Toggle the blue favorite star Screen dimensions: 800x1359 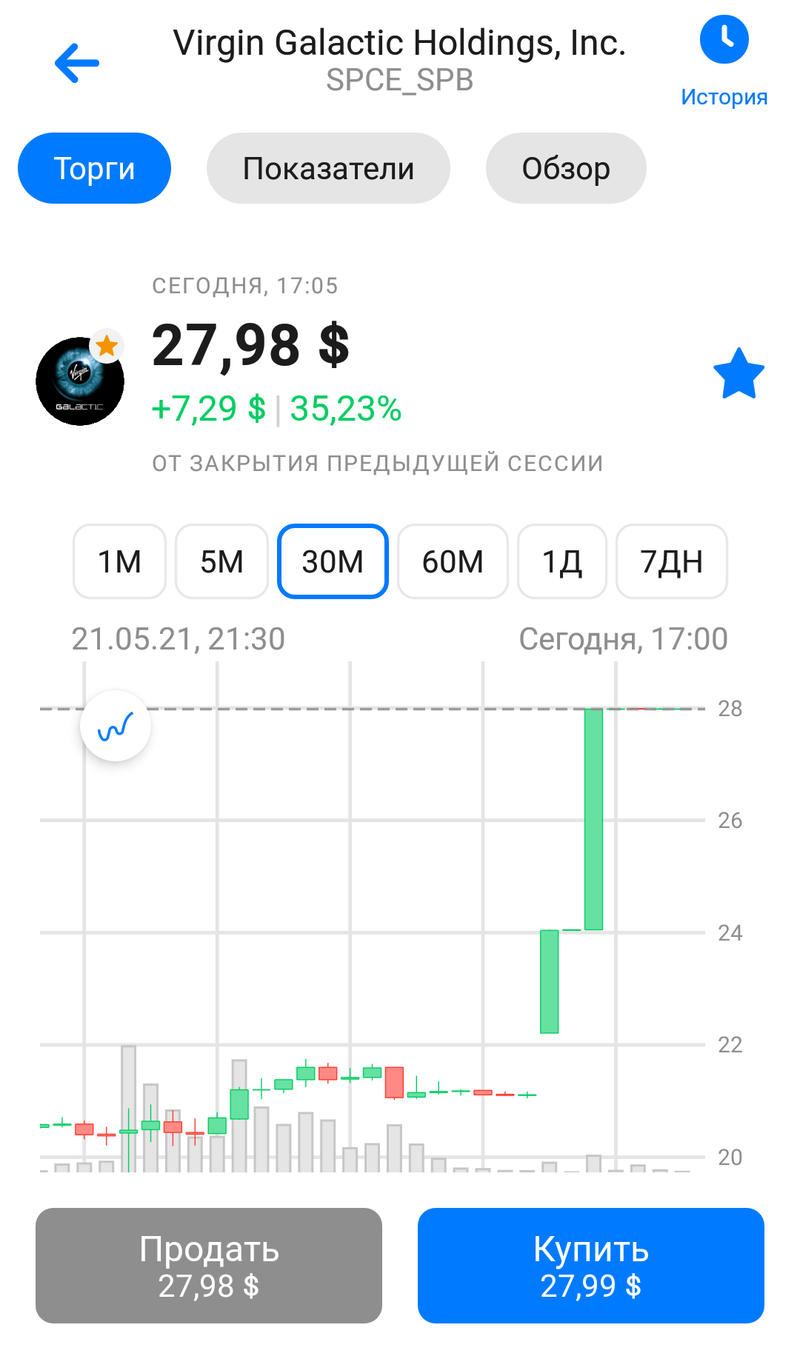tap(739, 374)
